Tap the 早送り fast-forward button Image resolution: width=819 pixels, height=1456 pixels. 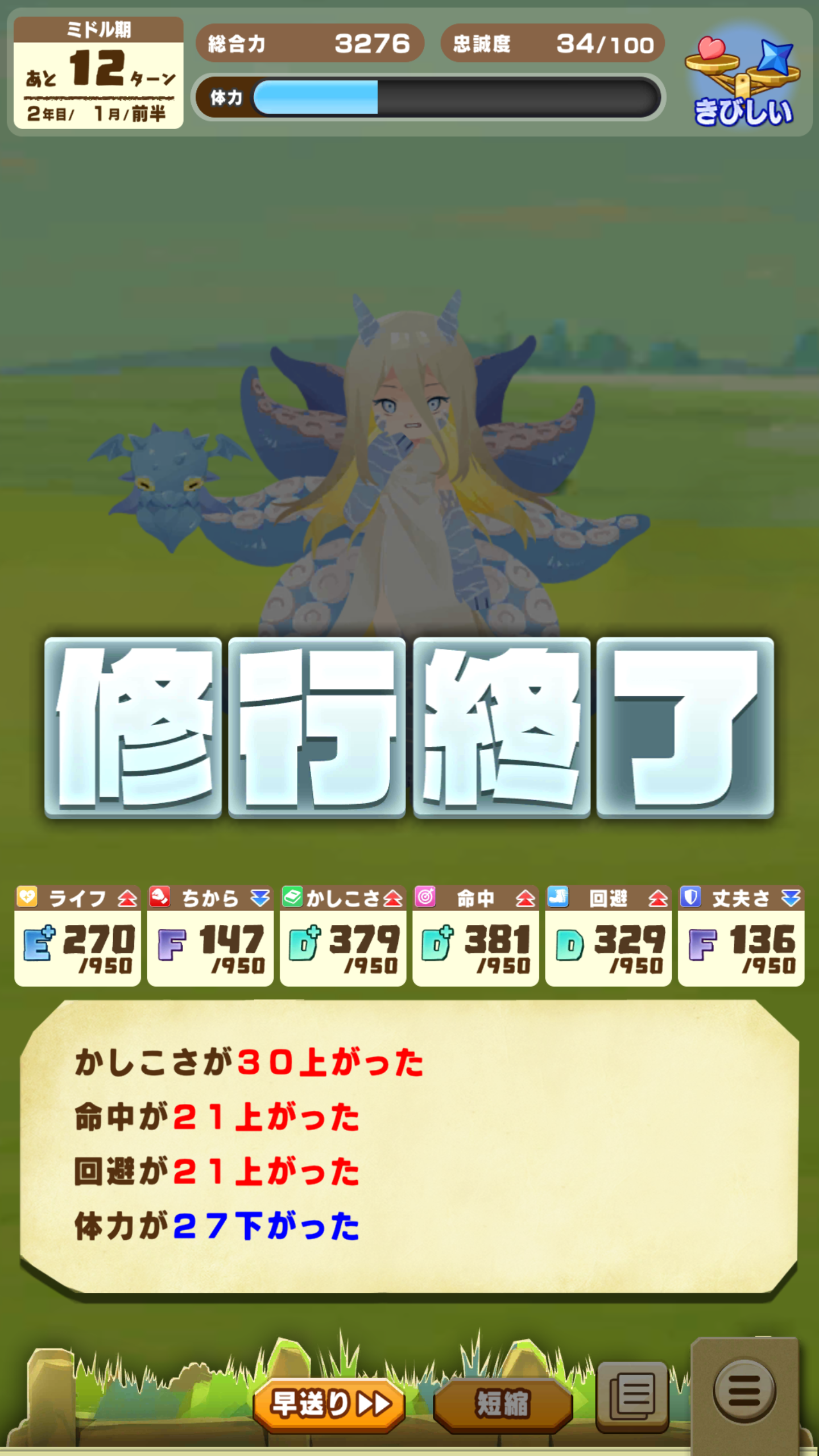(x=330, y=1404)
